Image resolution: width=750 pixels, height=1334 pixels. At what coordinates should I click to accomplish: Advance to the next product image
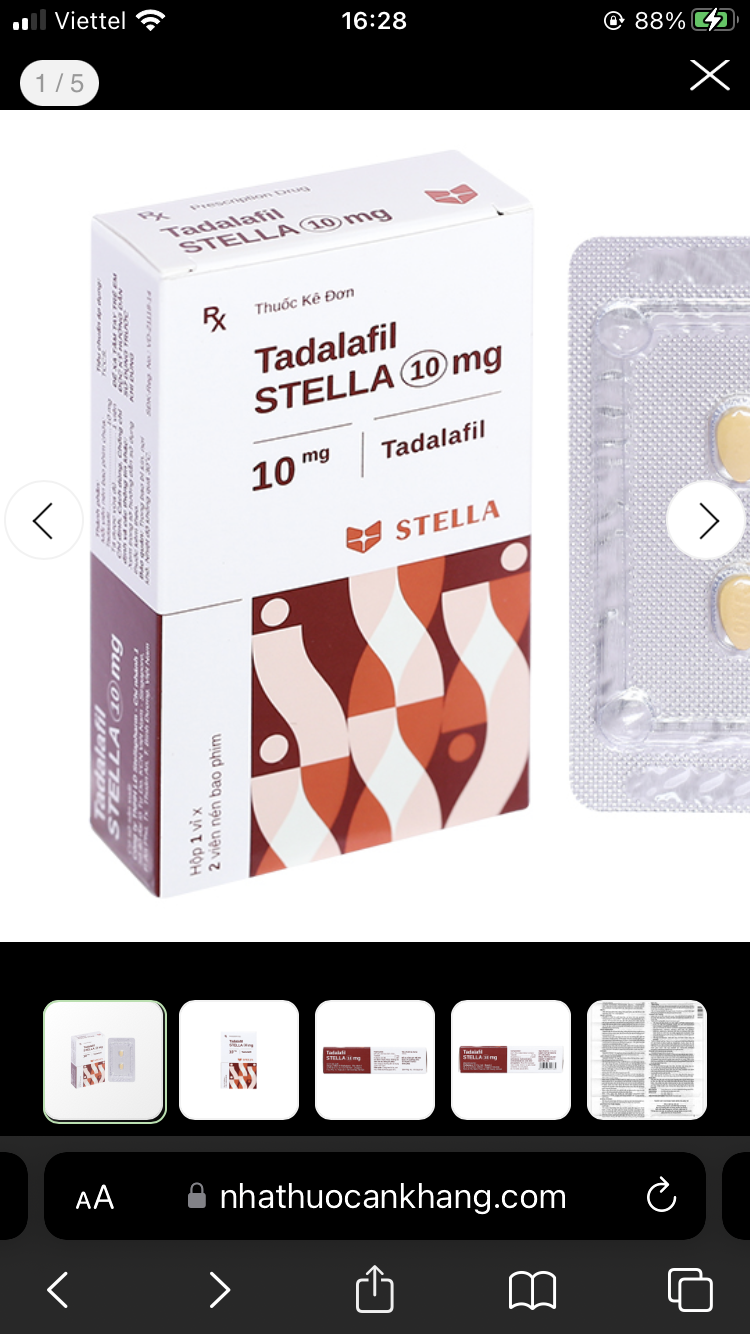(707, 520)
